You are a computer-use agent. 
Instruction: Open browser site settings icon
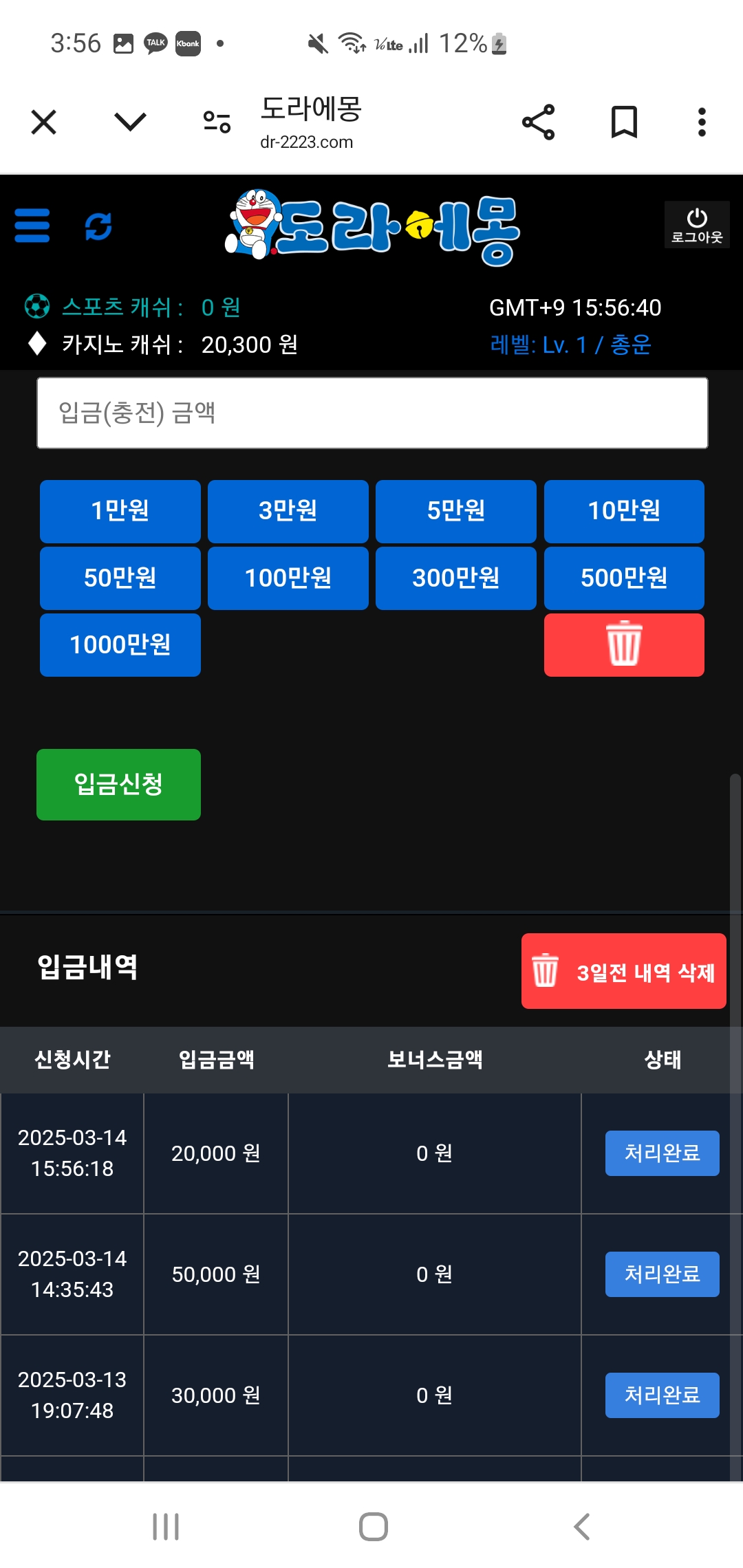(x=217, y=122)
